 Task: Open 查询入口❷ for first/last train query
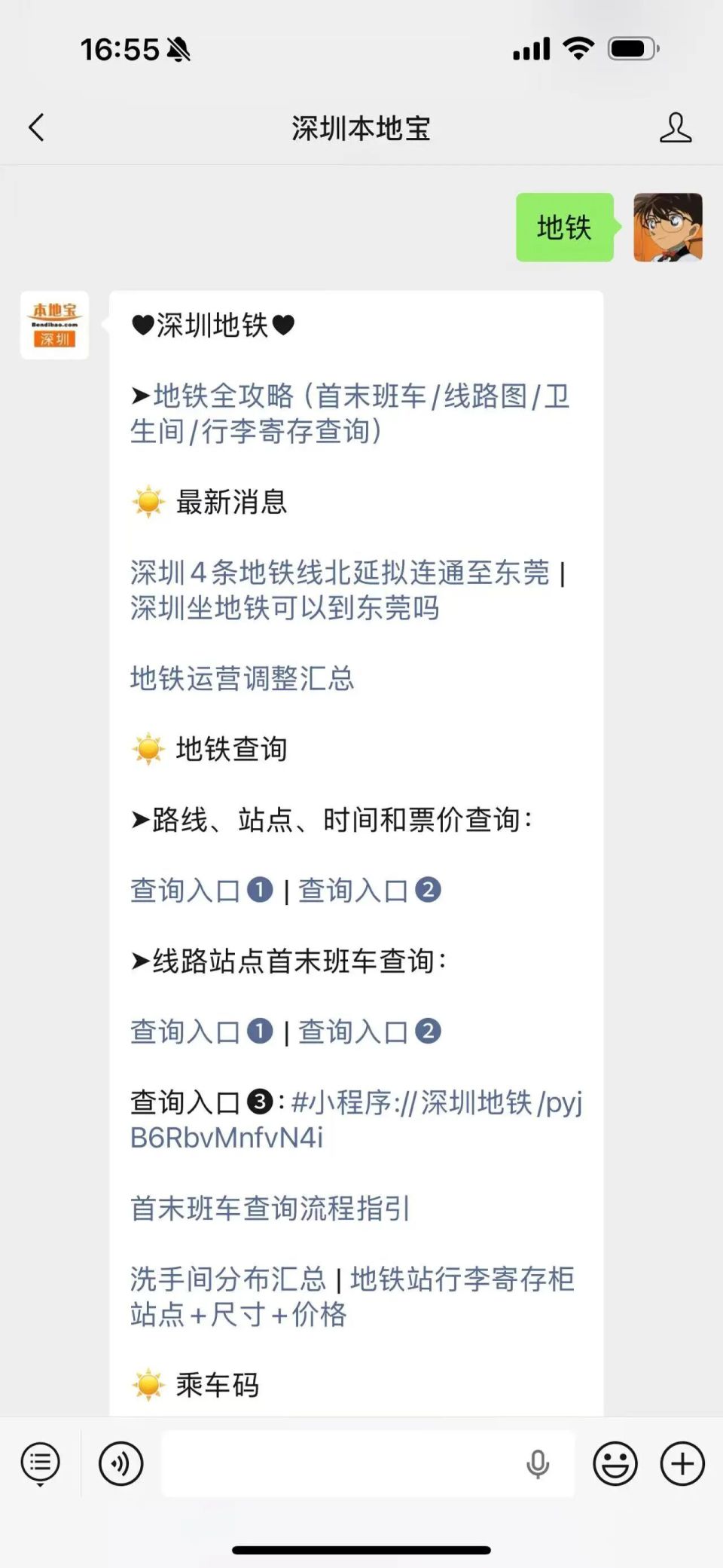click(x=369, y=1031)
